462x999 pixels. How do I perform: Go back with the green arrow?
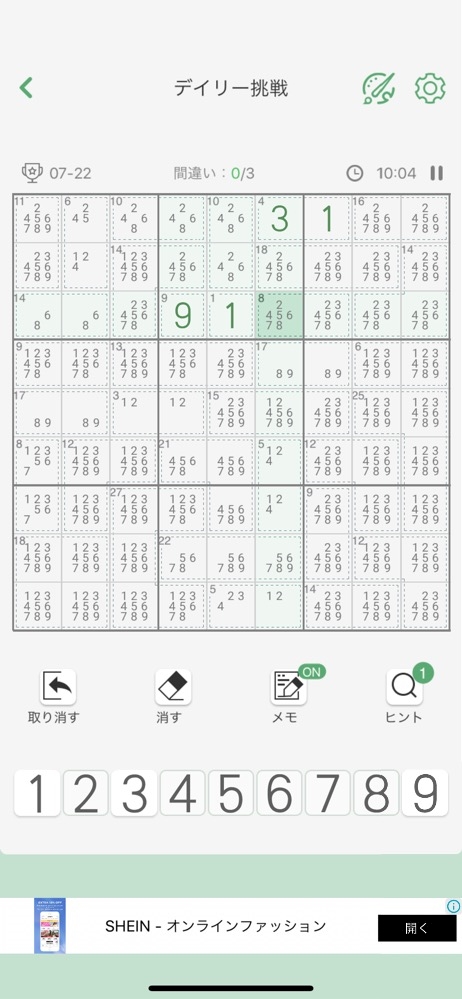[26, 88]
